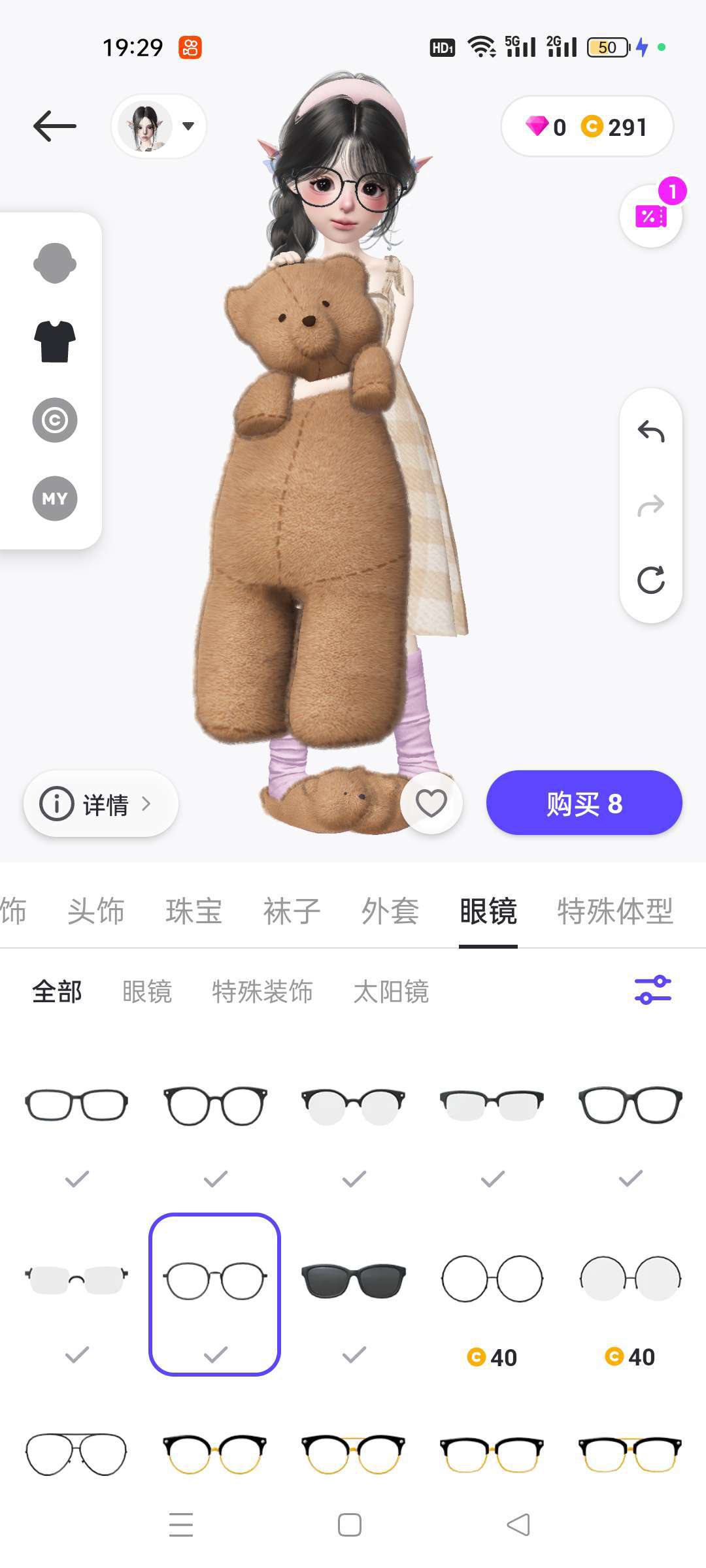Image resolution: width=706 pixels, height=1568 pixels.
Task: Filter by 特殊装饰 subcategory
Action: (262, 992)
